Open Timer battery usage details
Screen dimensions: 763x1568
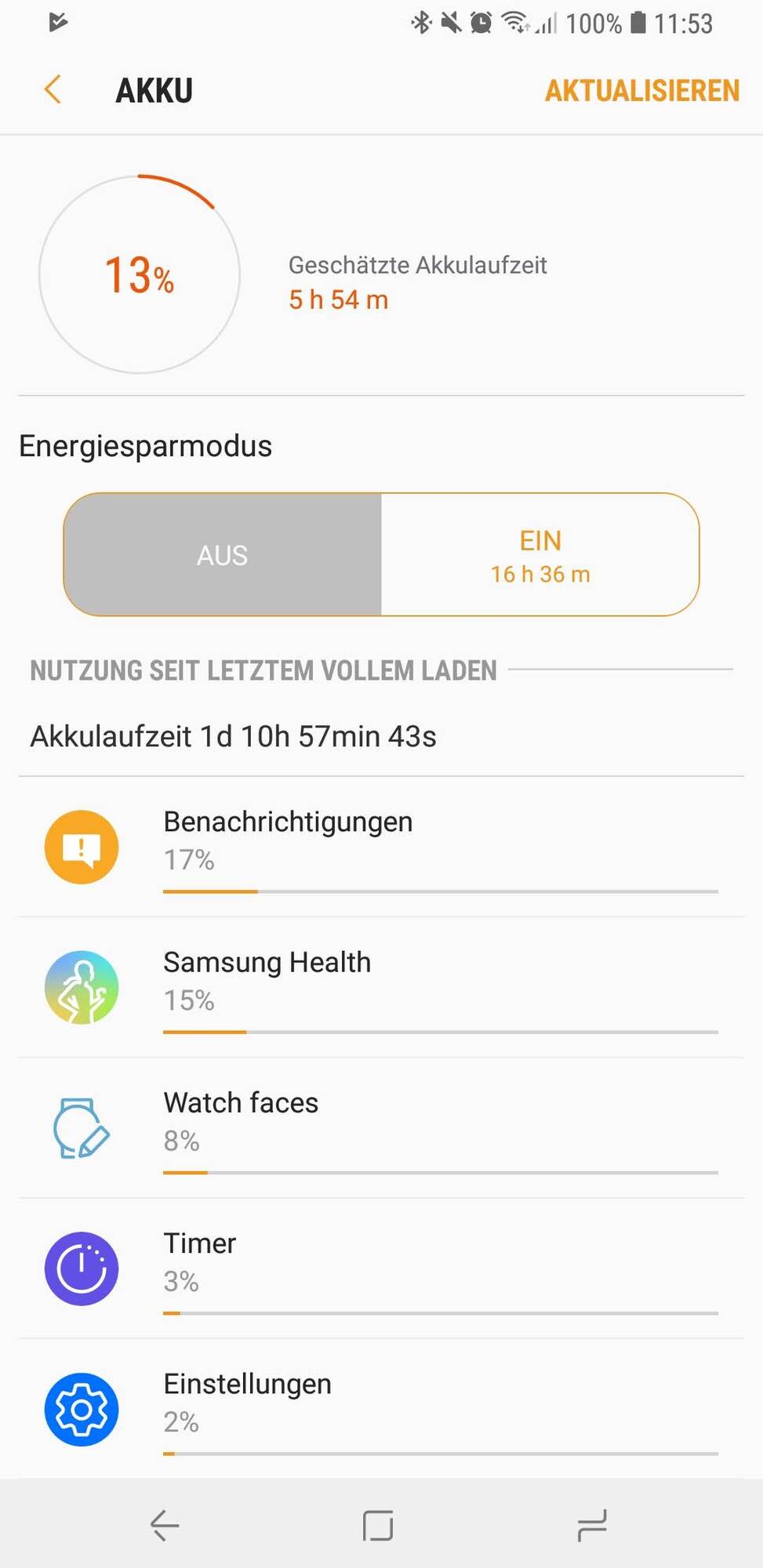[x=381, y=1269]
